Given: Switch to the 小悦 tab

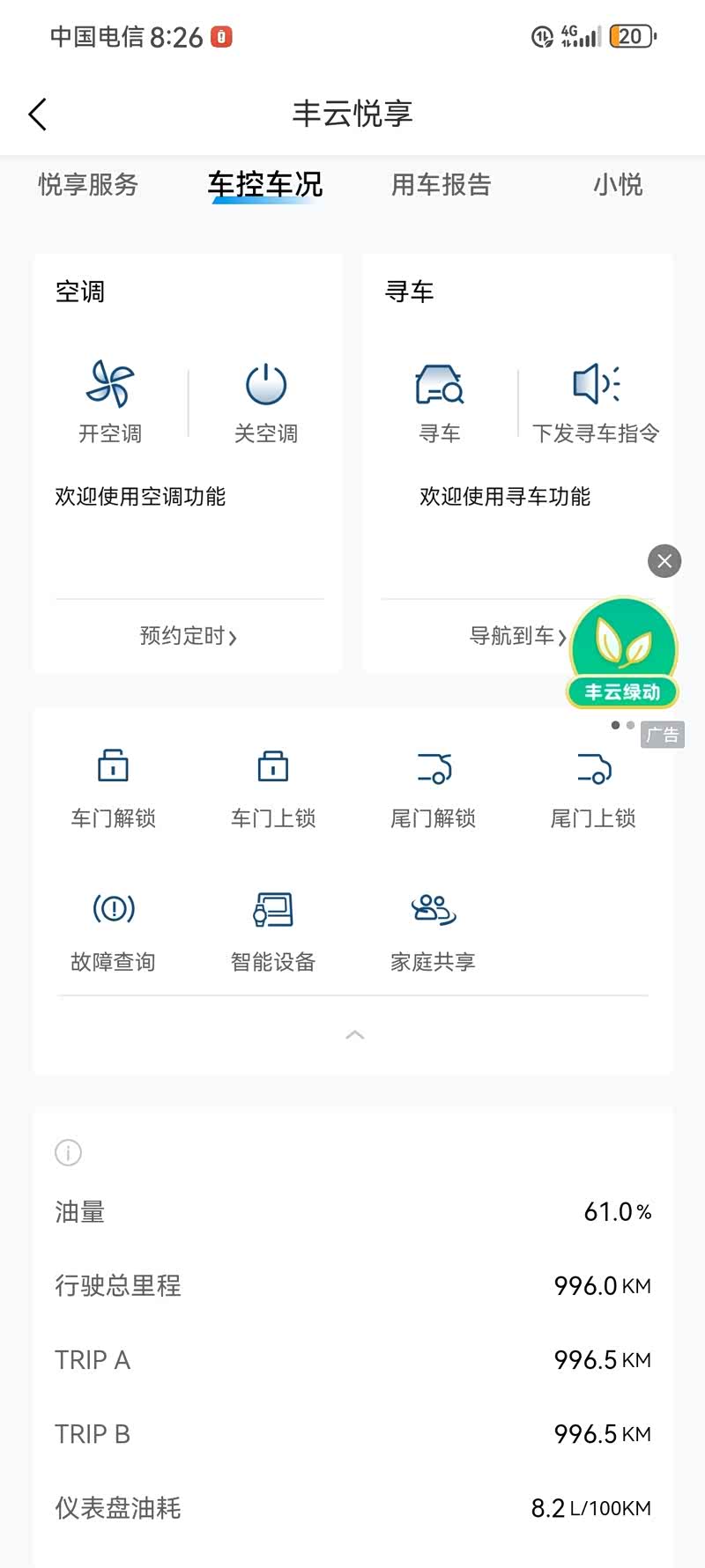Looking at the screenshot, I should [x=617, y=185].
